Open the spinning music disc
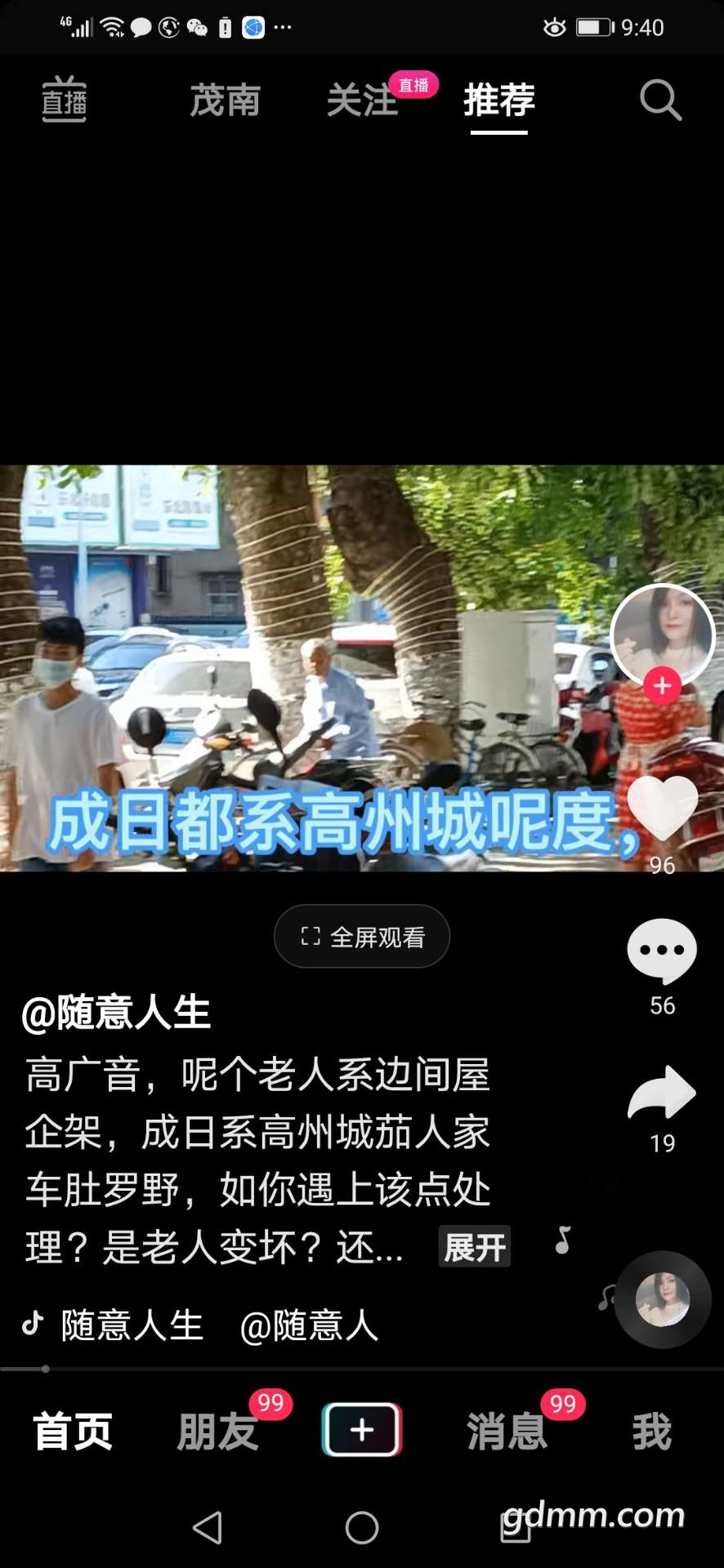 pyautogui.click(x=663, y=1299)
